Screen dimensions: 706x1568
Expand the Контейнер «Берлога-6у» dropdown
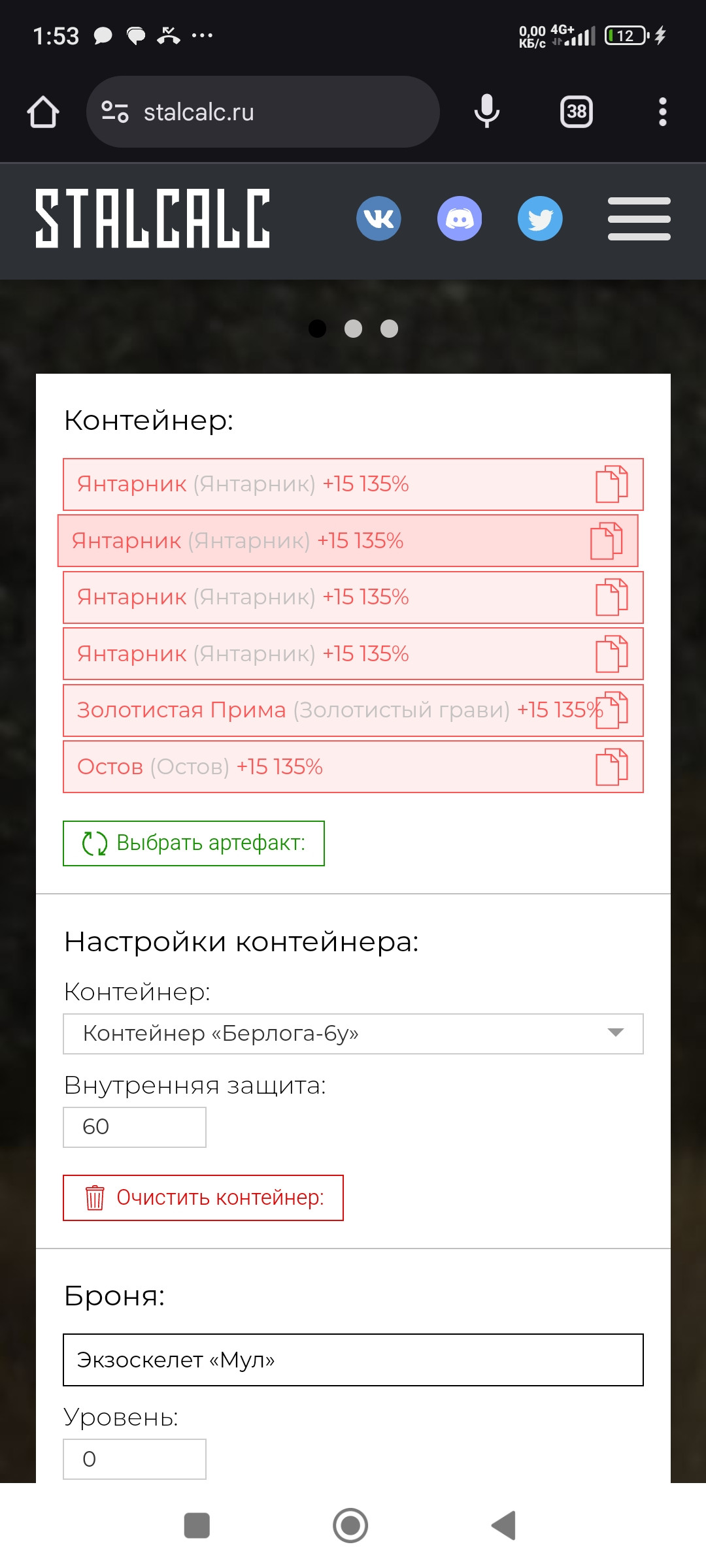[x=353, y=1034]
